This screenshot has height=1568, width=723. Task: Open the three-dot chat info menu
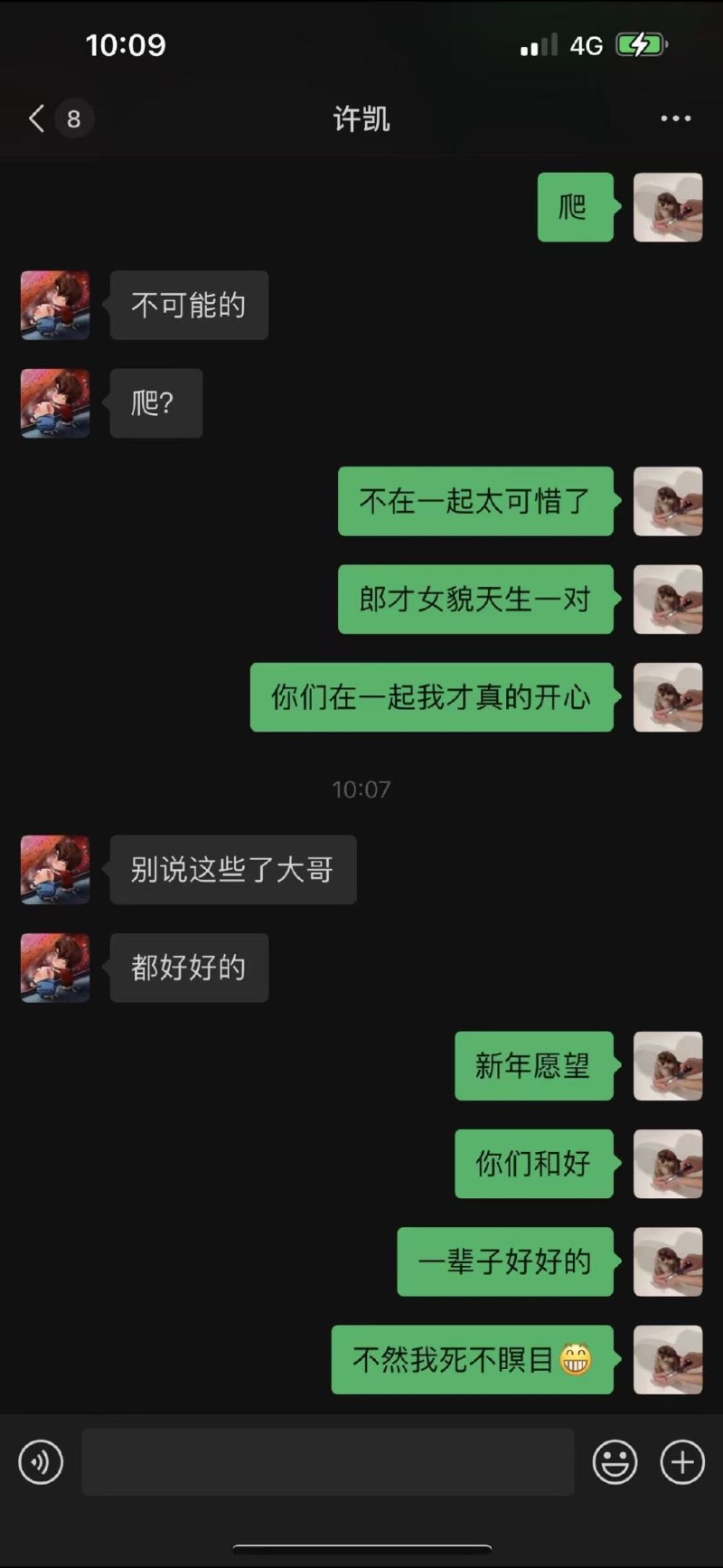pos(675,118)
